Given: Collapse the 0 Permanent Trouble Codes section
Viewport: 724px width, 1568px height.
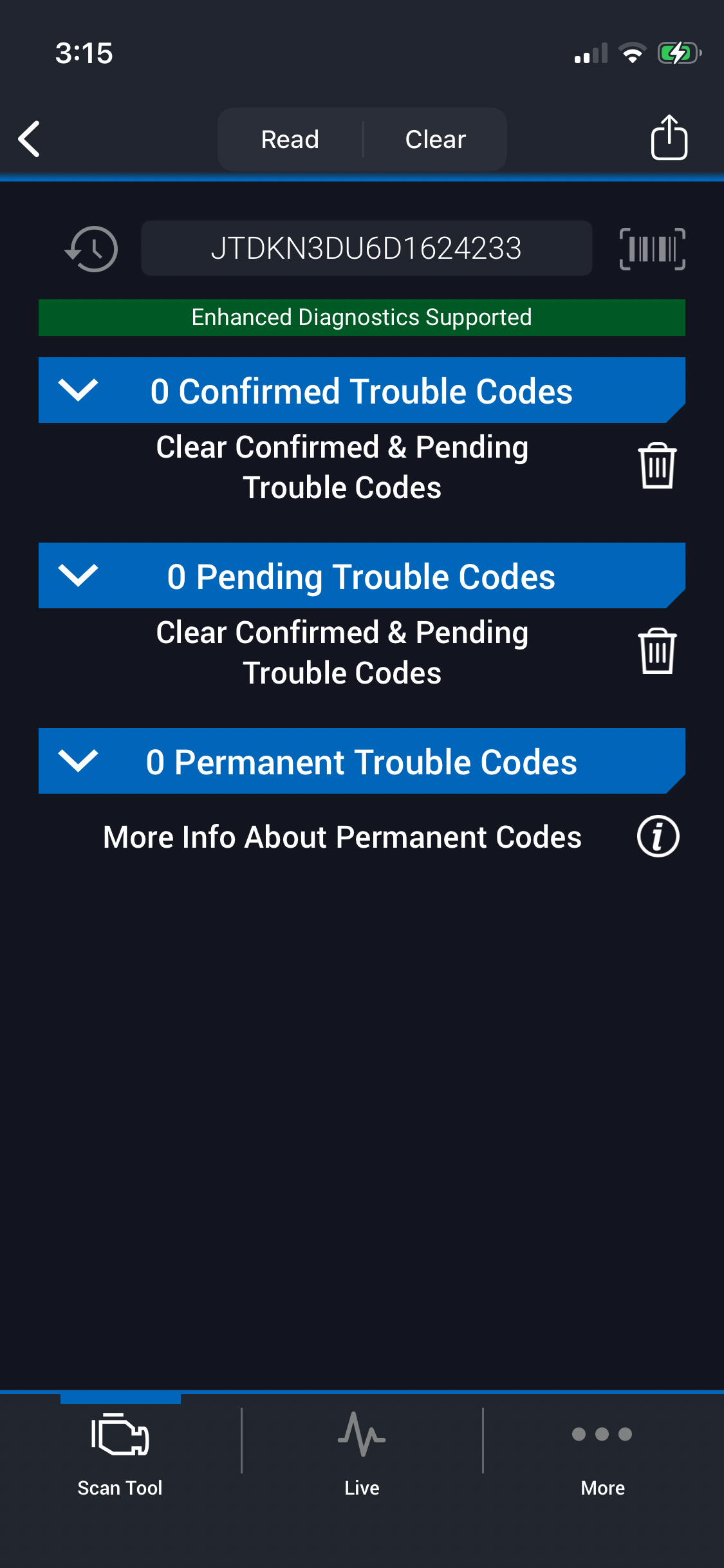Looking at the screenshot, I should [78, 761].
